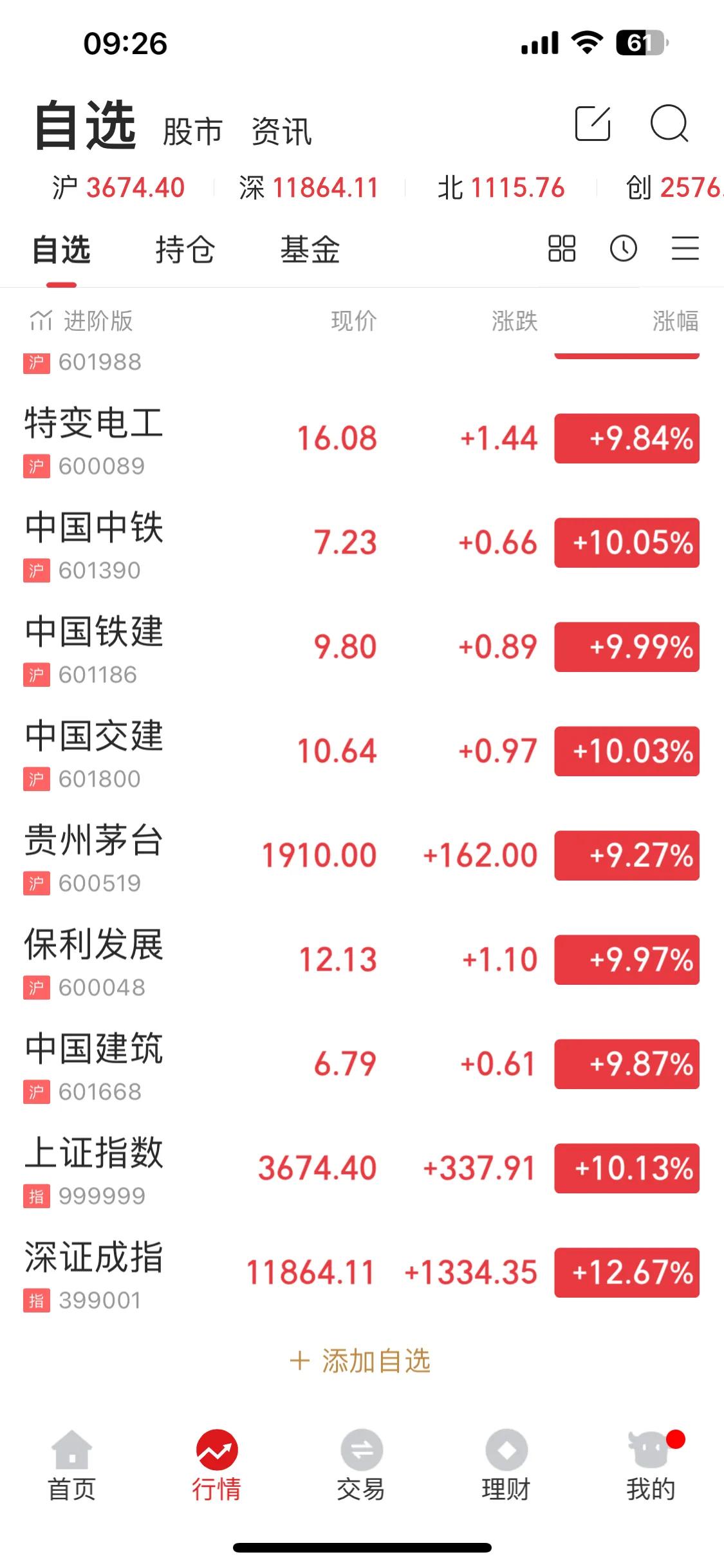
Task: Sort the list by 涨幅 column
Action: point(675,321)
